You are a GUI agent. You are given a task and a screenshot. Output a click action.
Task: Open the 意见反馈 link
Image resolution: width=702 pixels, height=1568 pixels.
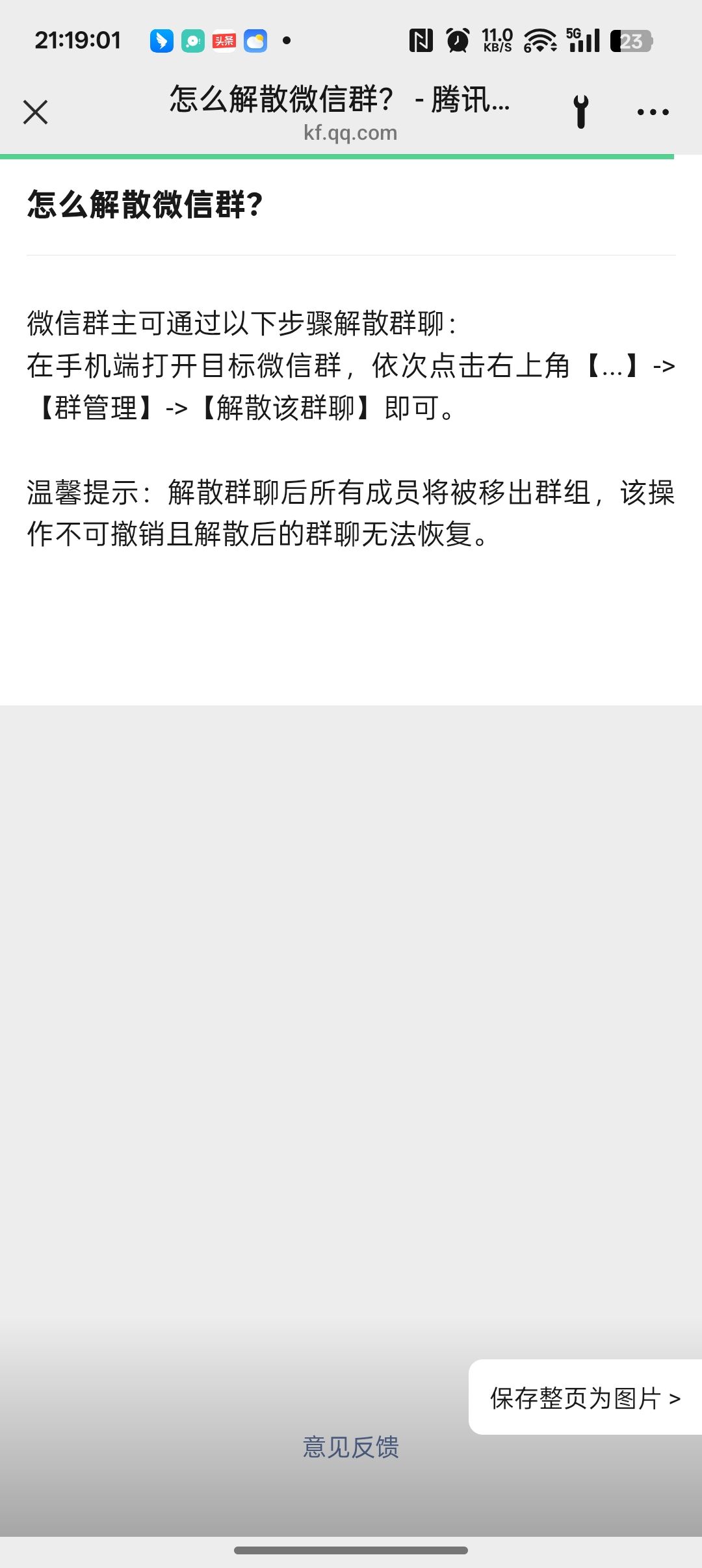click(350, 1447)
